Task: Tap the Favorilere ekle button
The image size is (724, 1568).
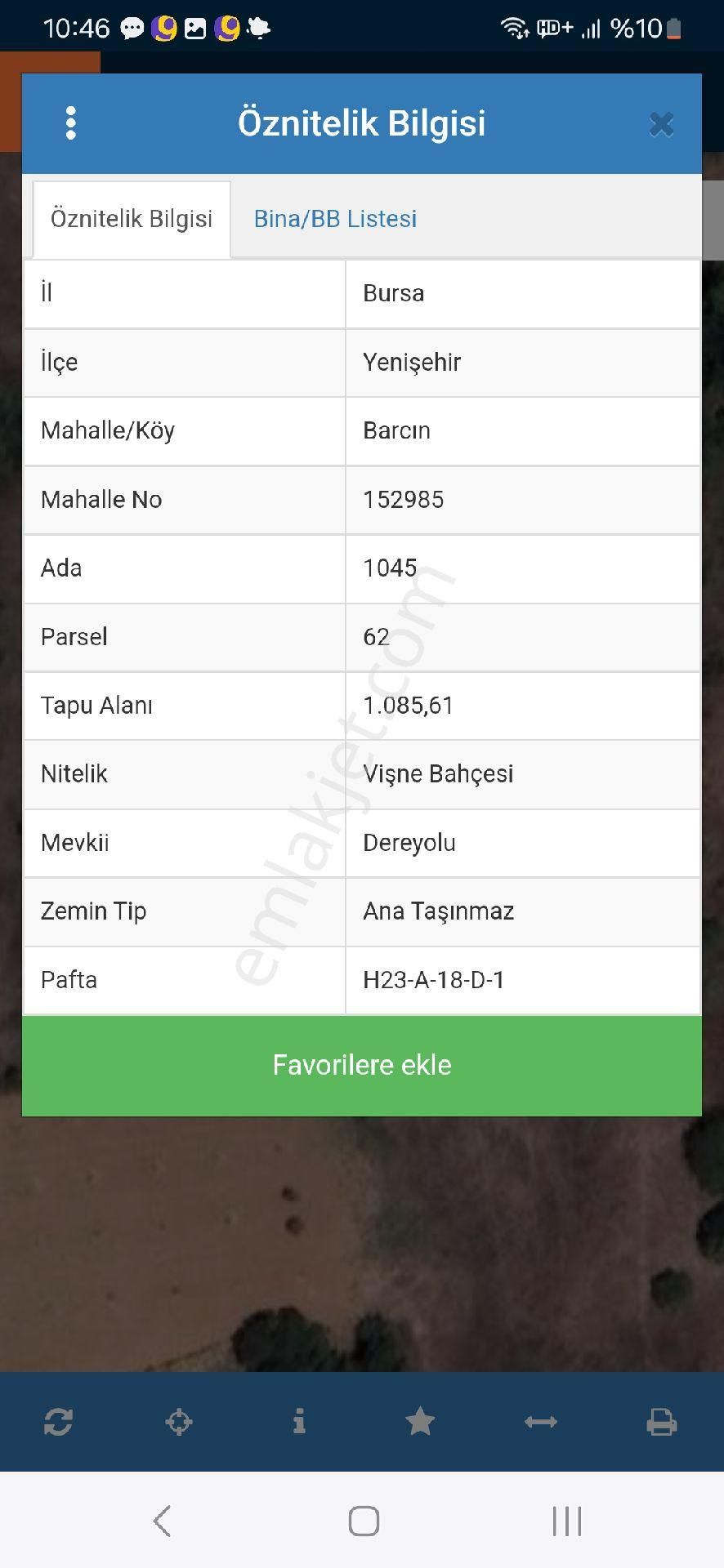Action: click(x=362, y=1065)
